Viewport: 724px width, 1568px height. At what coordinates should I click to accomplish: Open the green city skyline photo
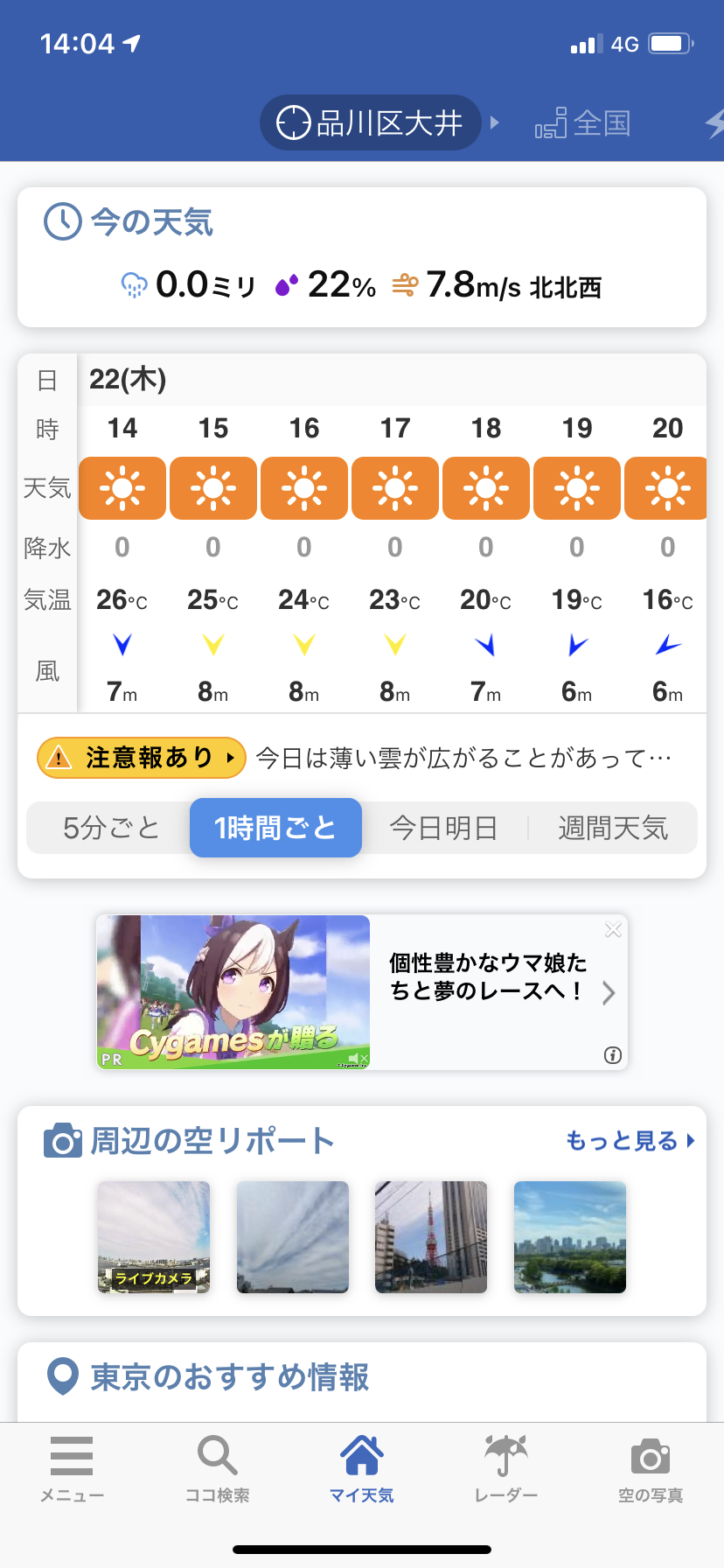click(570, 1237)
